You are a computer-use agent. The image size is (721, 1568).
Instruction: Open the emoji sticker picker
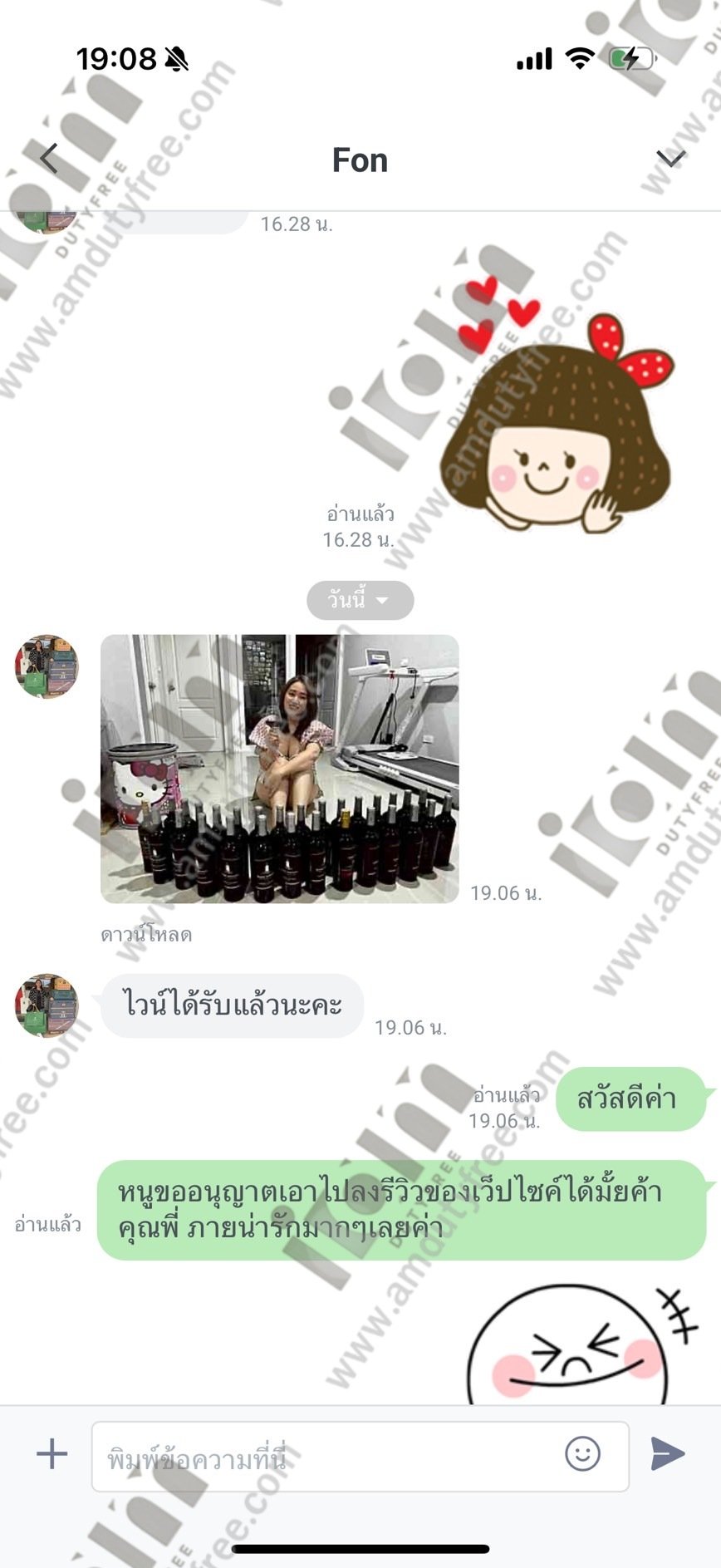click(x=582, y=1453)
